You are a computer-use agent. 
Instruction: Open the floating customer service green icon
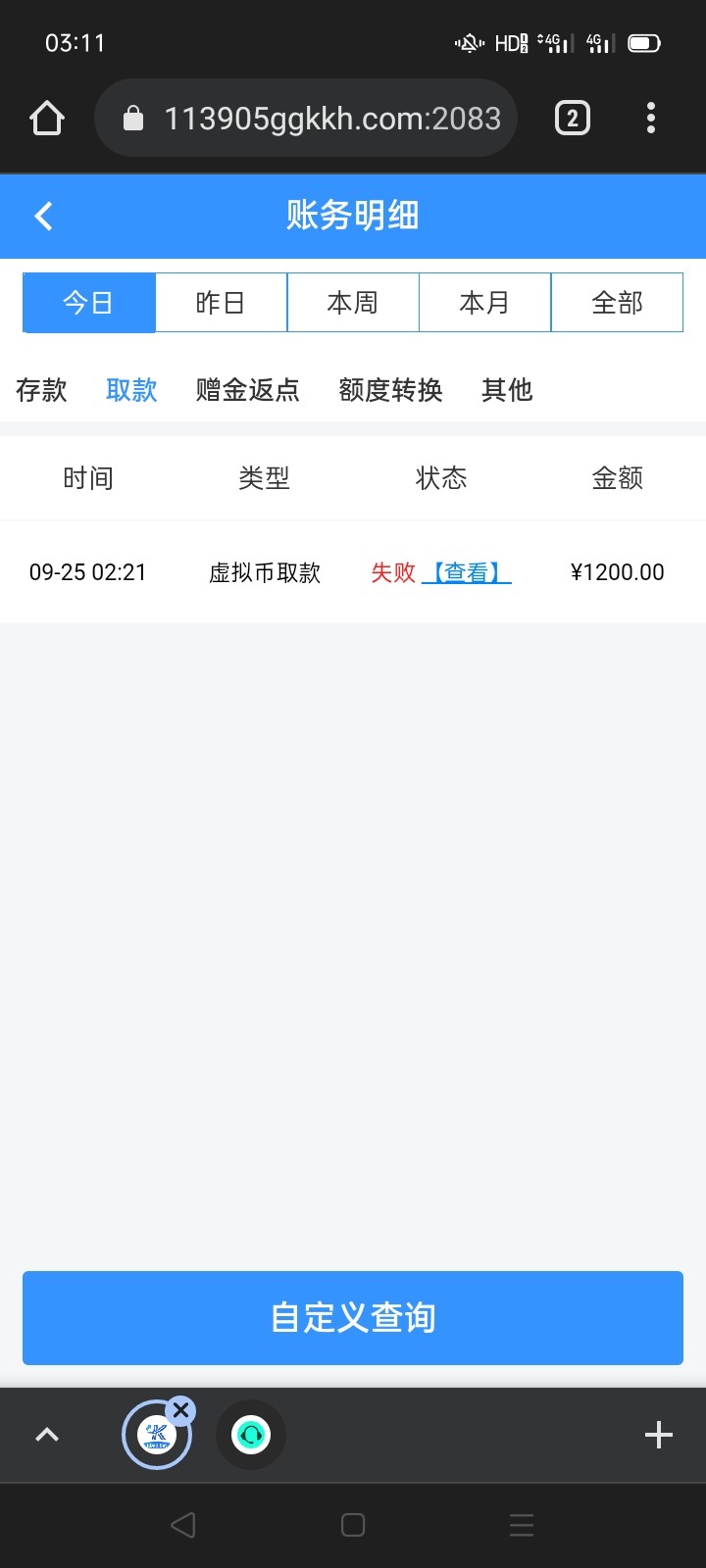250,1434
